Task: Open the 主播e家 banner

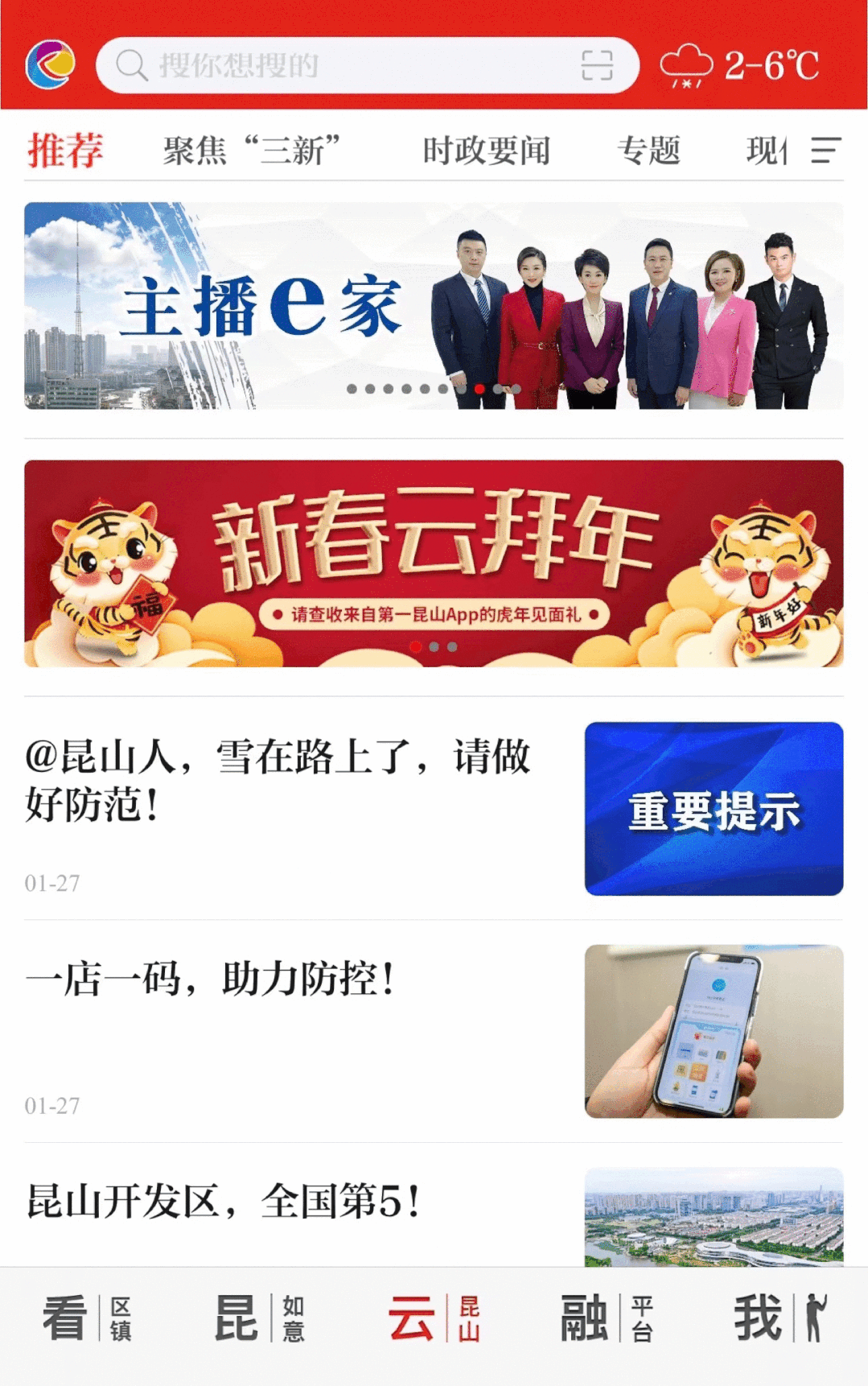Action: 434,306
